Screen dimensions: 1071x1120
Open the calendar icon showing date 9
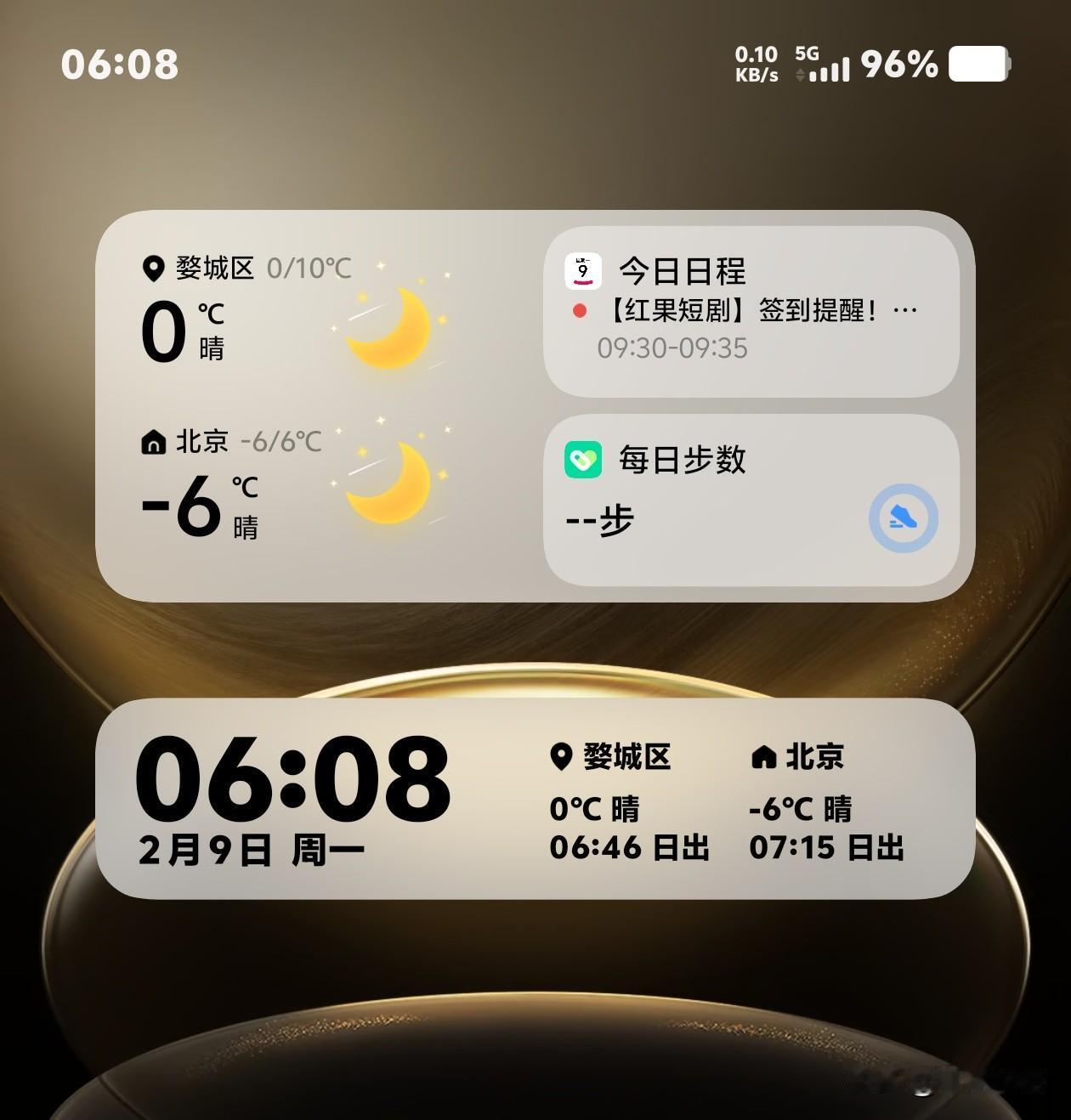[x=583, y=272]
